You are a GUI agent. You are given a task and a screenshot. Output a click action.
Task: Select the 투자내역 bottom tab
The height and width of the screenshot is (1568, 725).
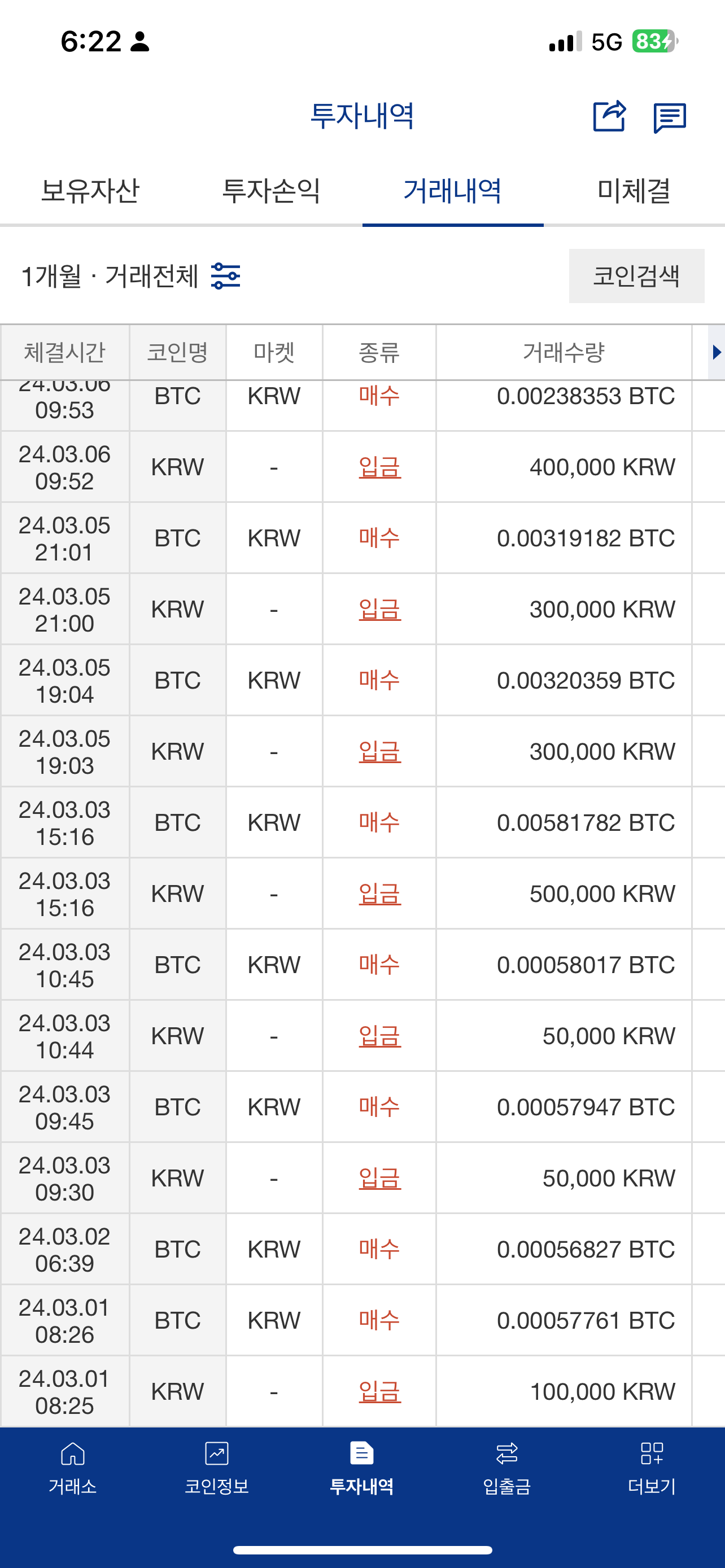pos(361,1468)
